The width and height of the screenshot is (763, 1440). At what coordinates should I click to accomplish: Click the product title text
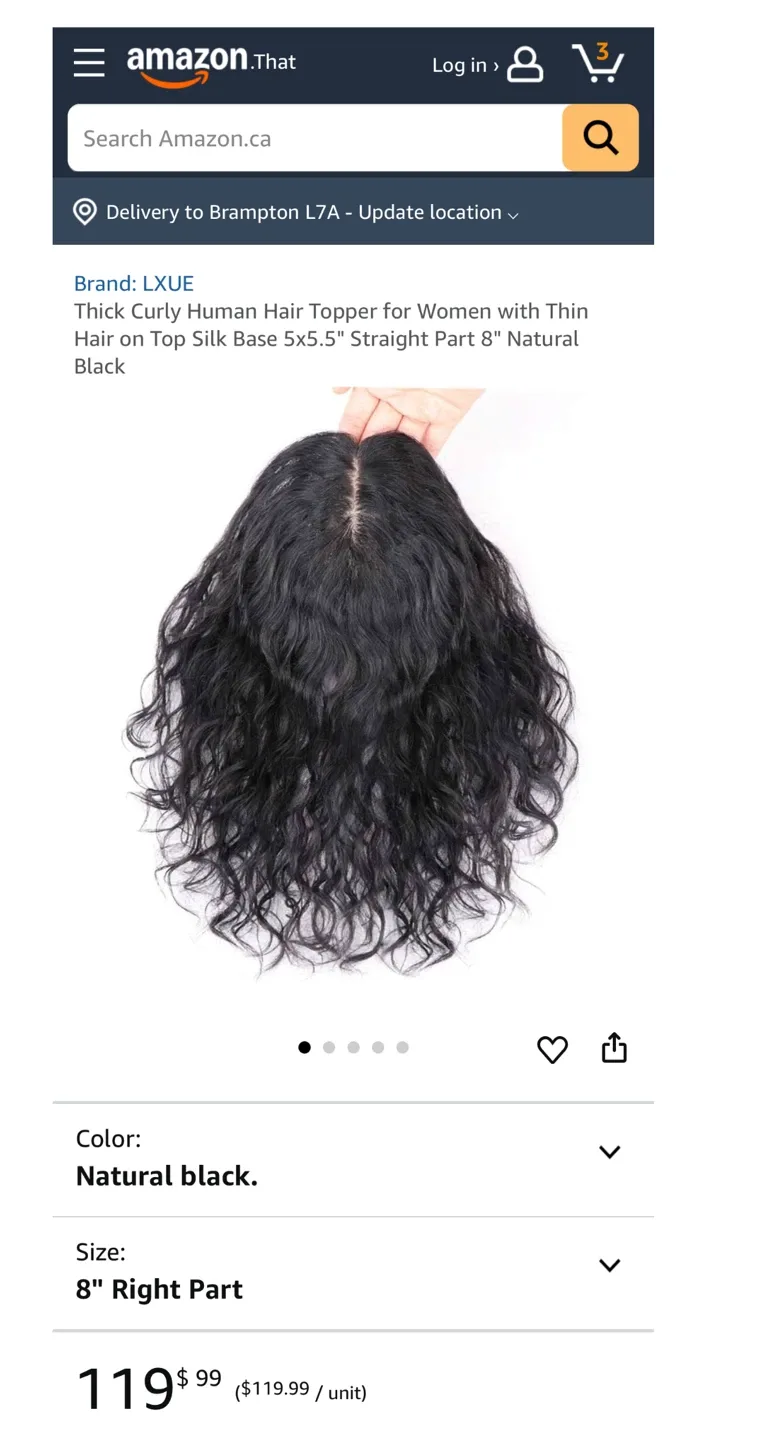click(330, 338)
